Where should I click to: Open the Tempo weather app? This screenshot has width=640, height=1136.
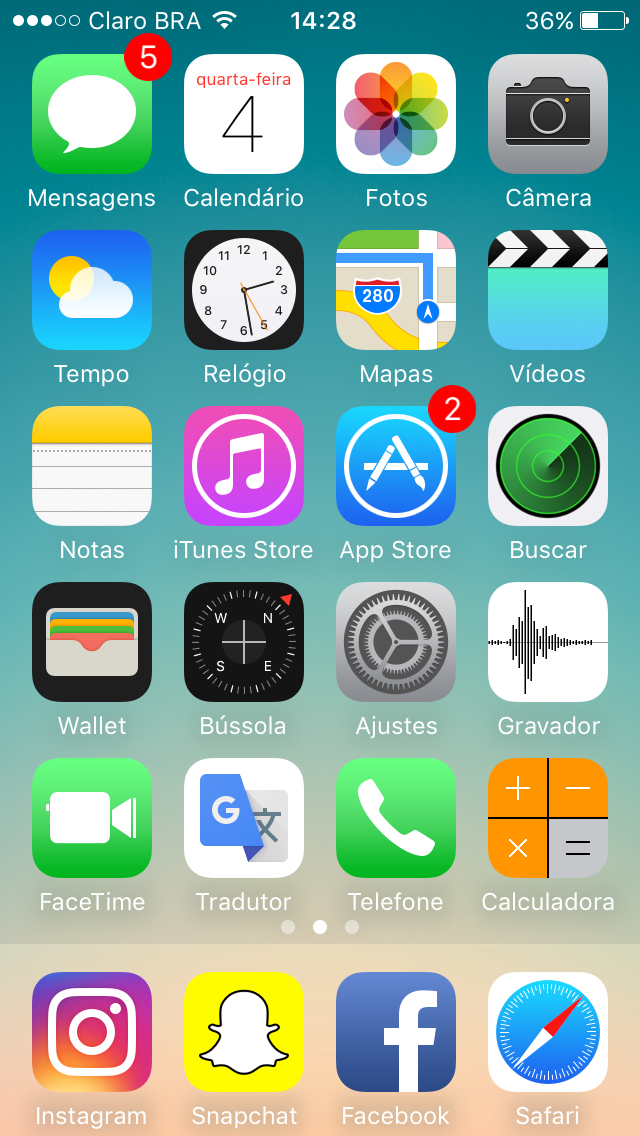(92, 290)
